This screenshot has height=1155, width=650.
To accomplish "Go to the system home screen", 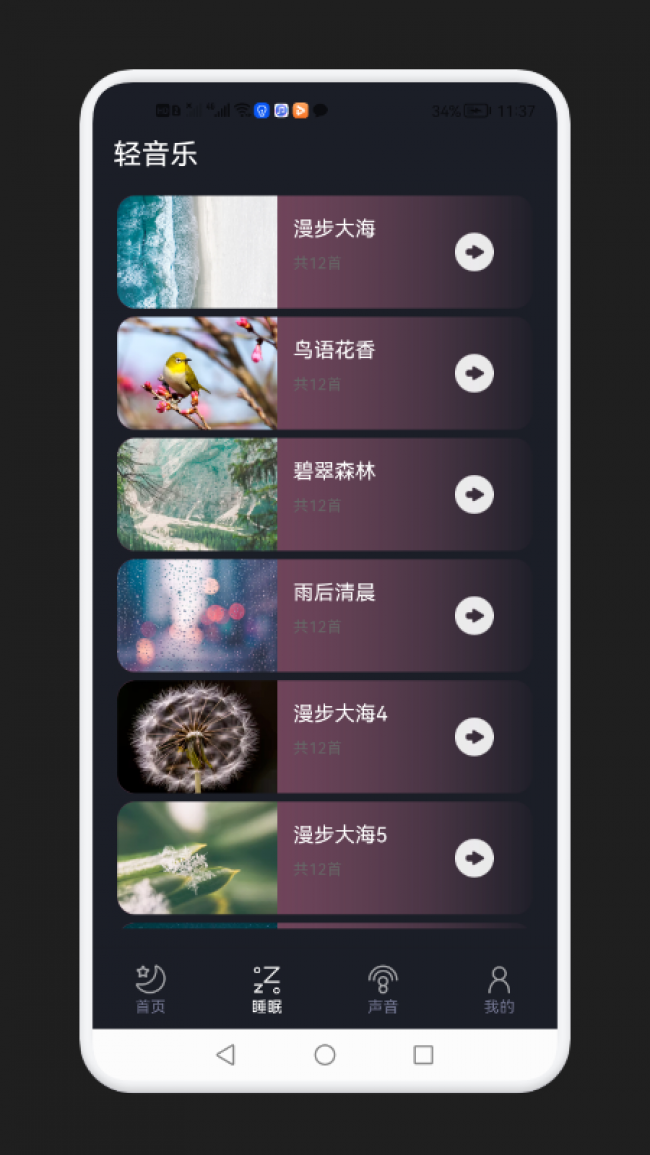I will coord(325,1054).
